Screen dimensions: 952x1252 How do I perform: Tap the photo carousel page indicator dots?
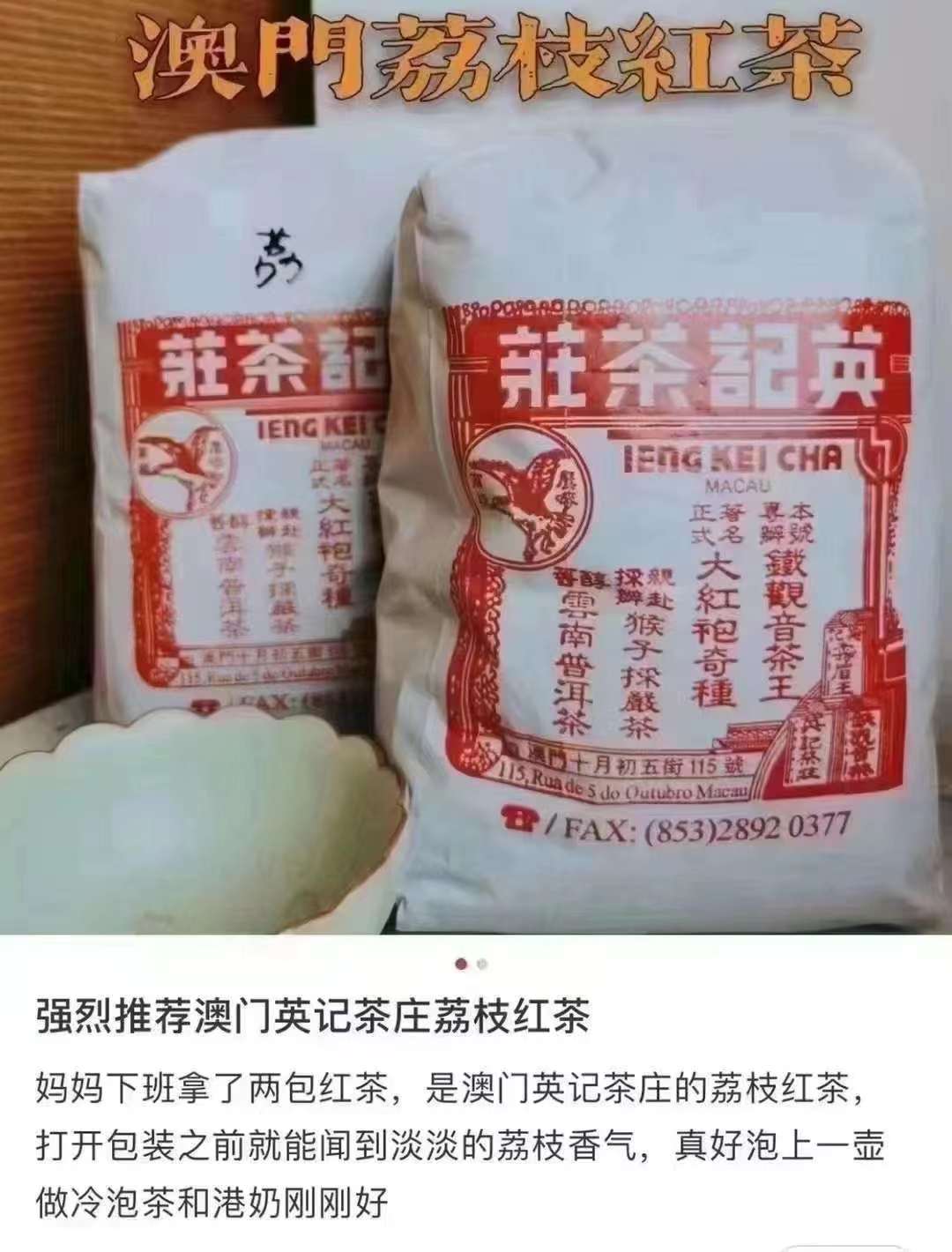pos(472,964)
